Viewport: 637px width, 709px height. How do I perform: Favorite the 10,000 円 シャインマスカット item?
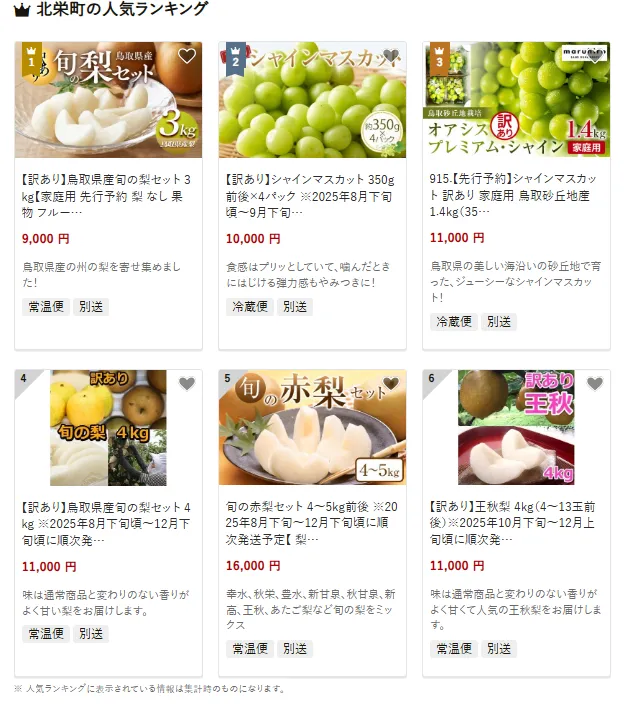coord(391,56)
